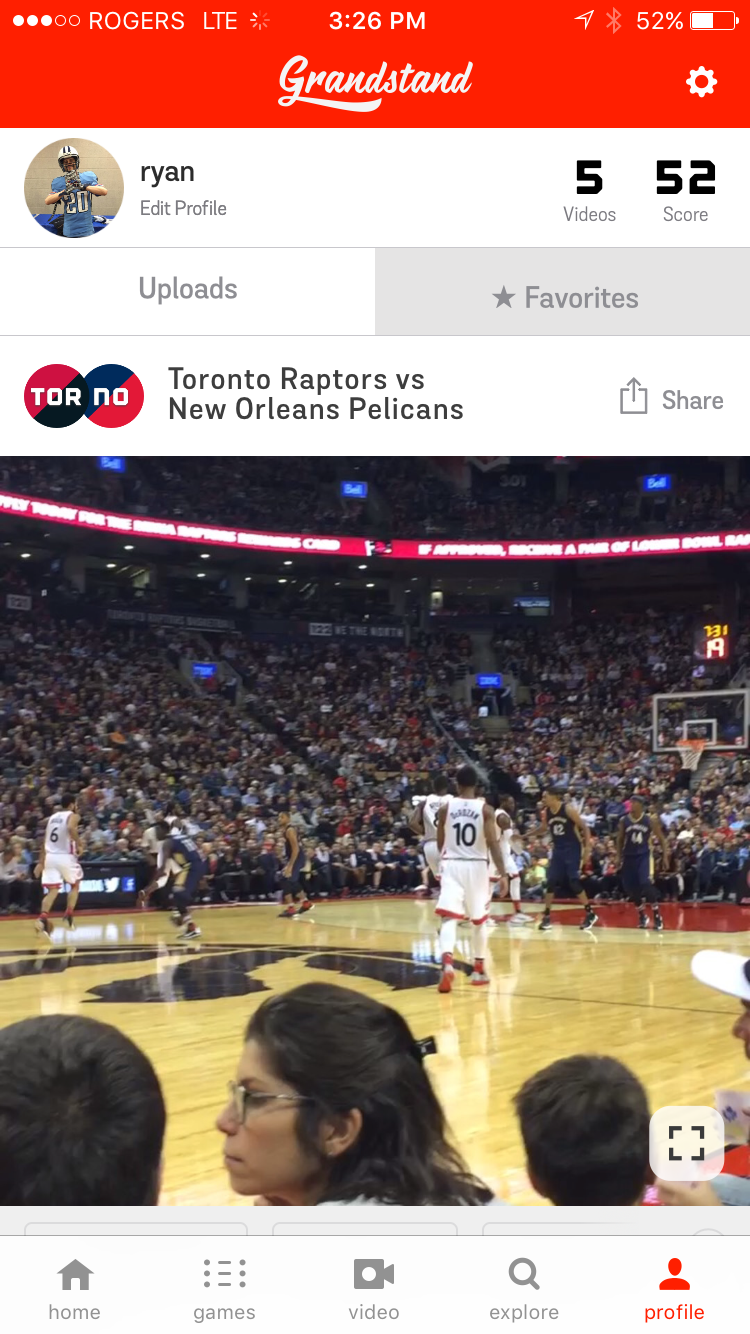Play the Raptors game video
This screenshot has height=1334, width=750.
point(375,800)
